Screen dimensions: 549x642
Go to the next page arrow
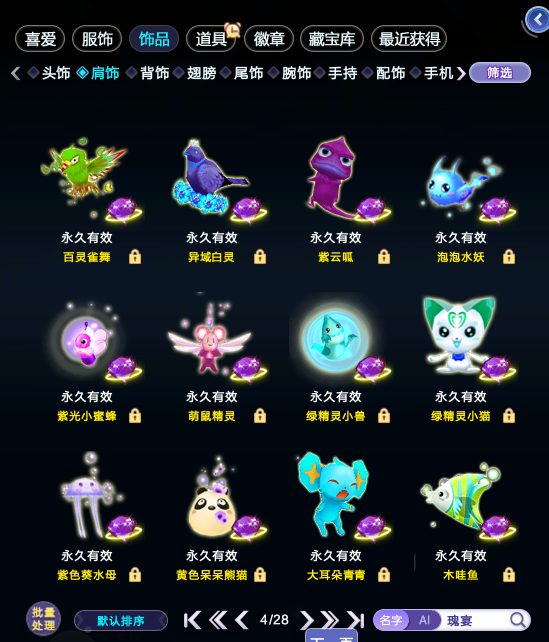pyautogui.click(x=306, y=620)
